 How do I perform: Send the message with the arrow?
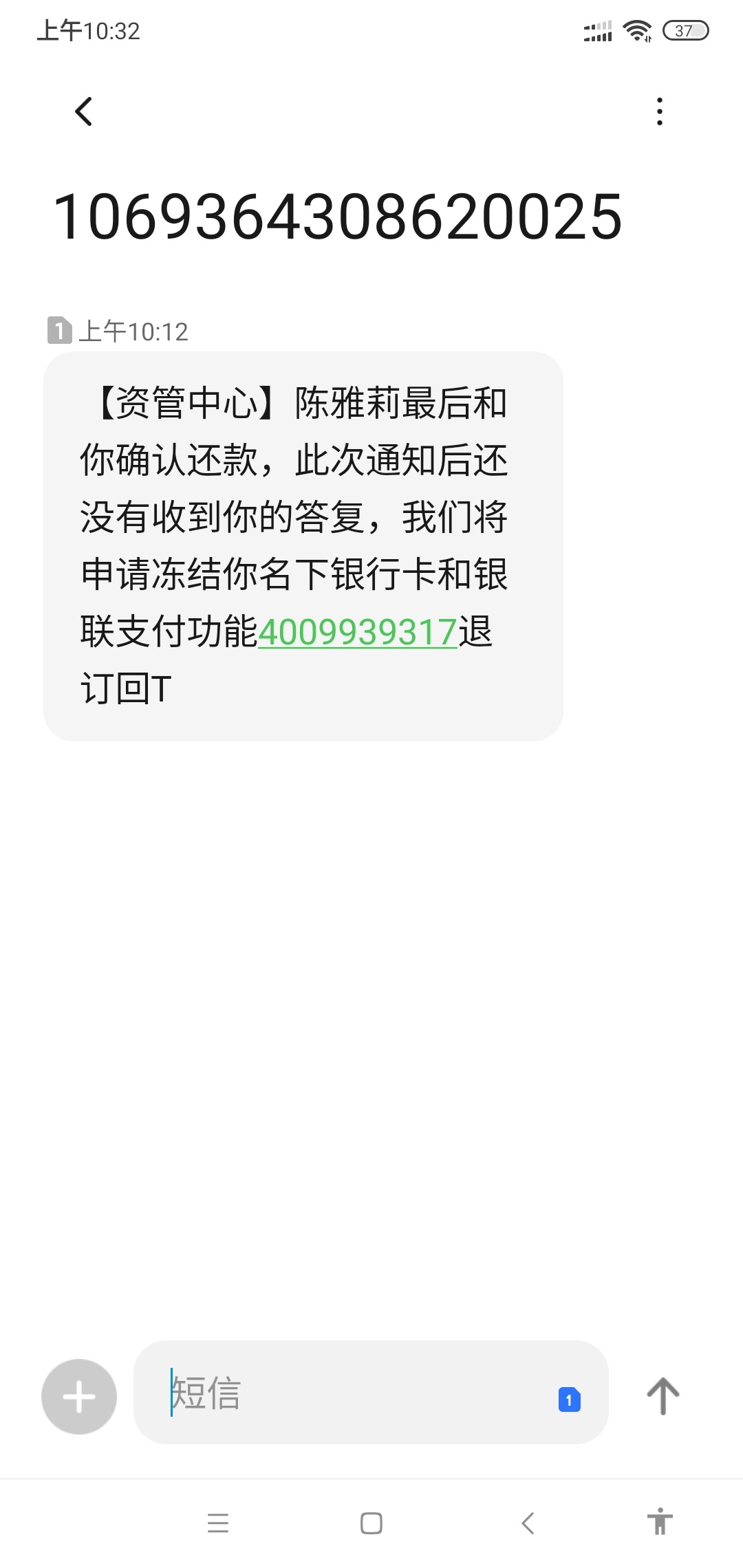point(663,1396)
